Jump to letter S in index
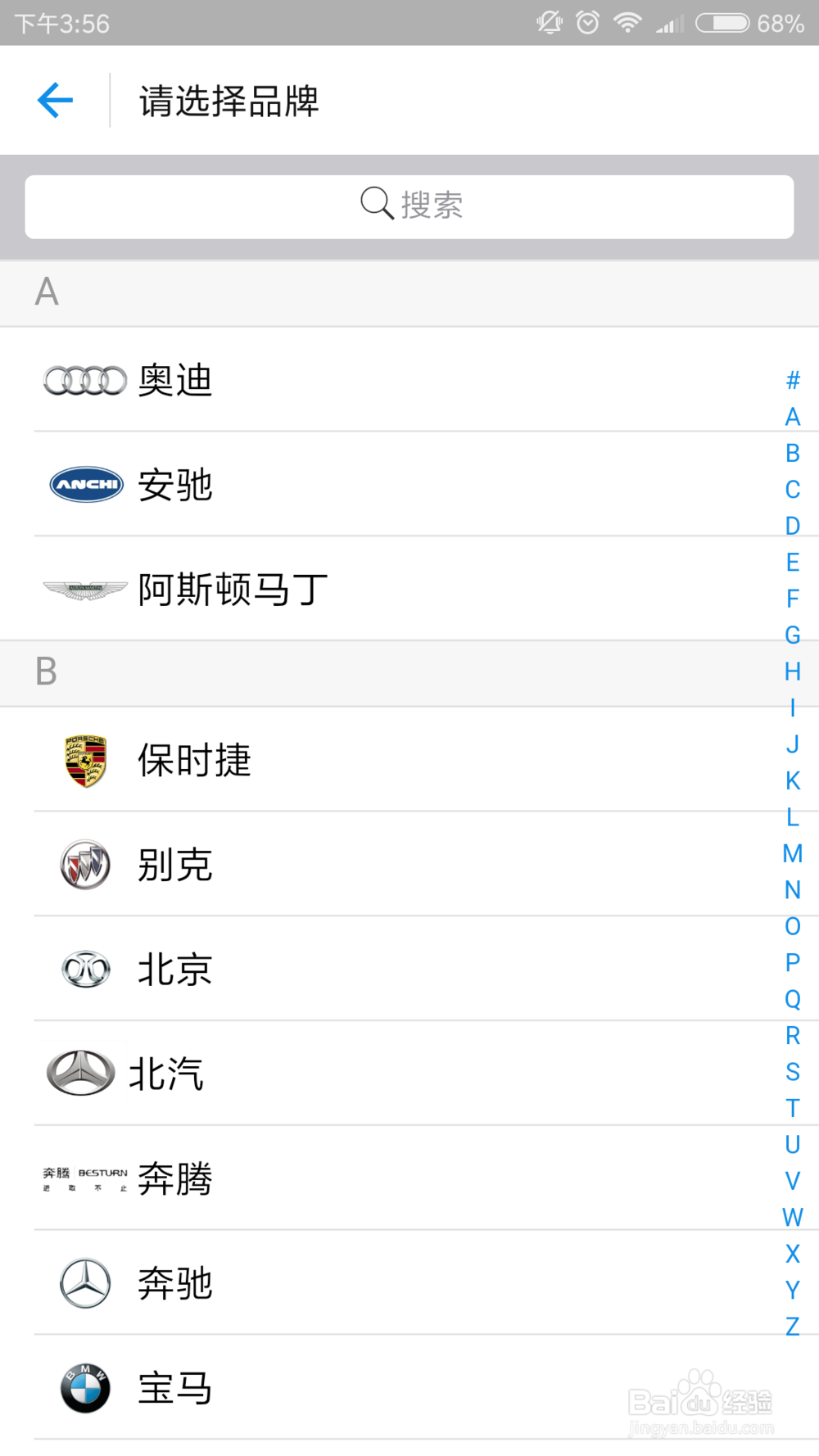Screen dimensions: 819x1456 pyautogui.click(x=793, y=1071)
